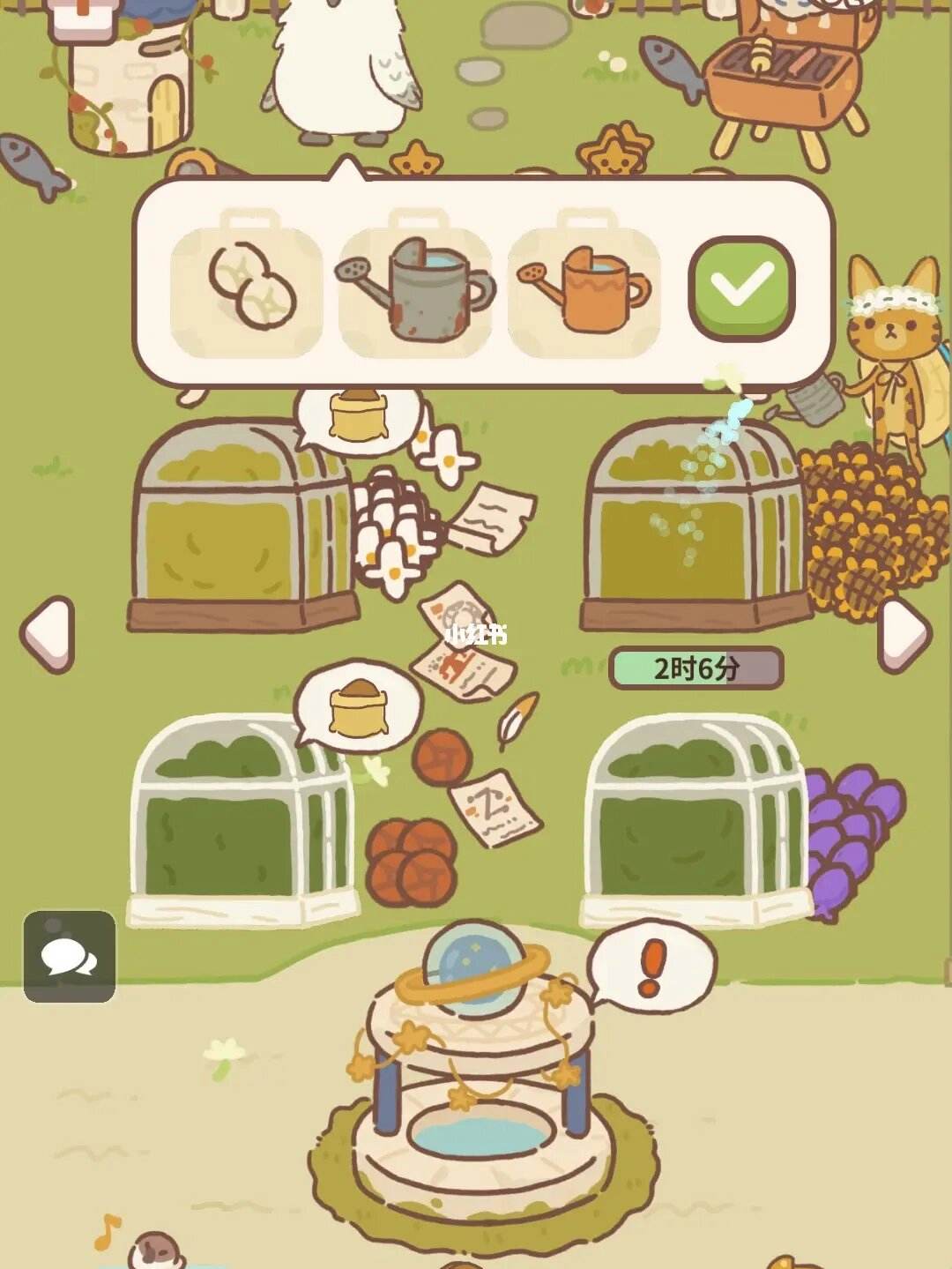Select the seed item slot

click(248, 287)
